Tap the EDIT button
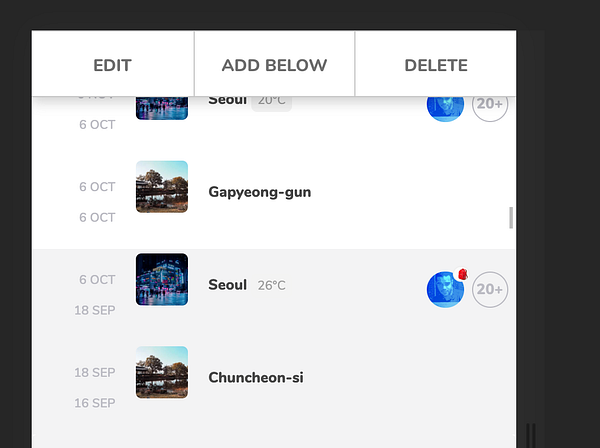 tap(112, 66)
